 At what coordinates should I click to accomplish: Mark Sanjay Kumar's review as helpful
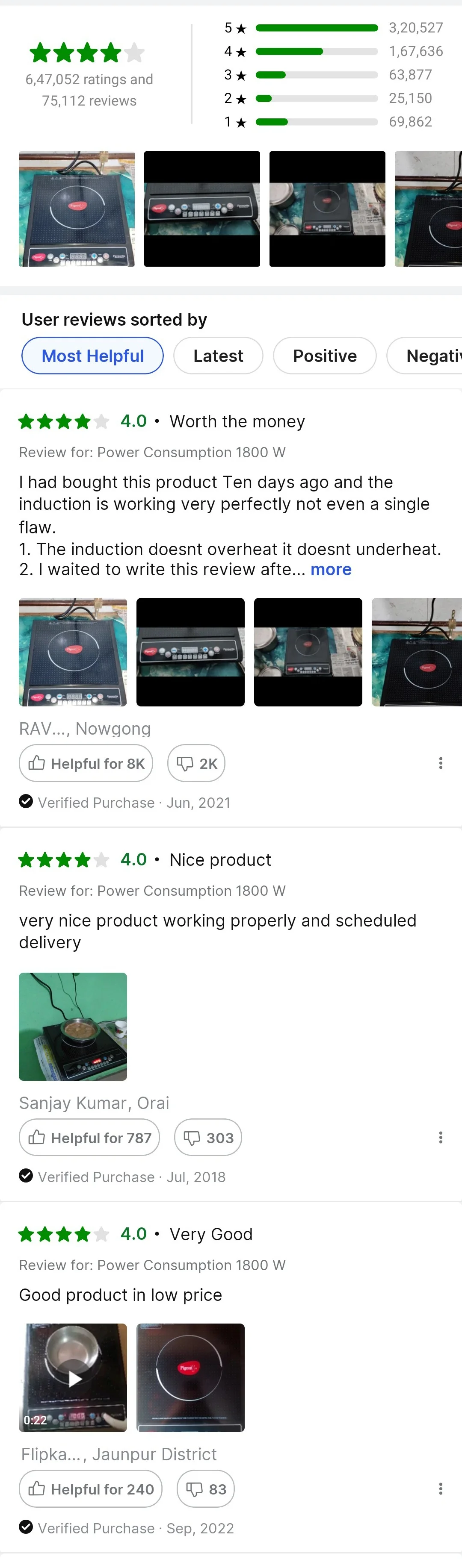(x=89, y=1138)
